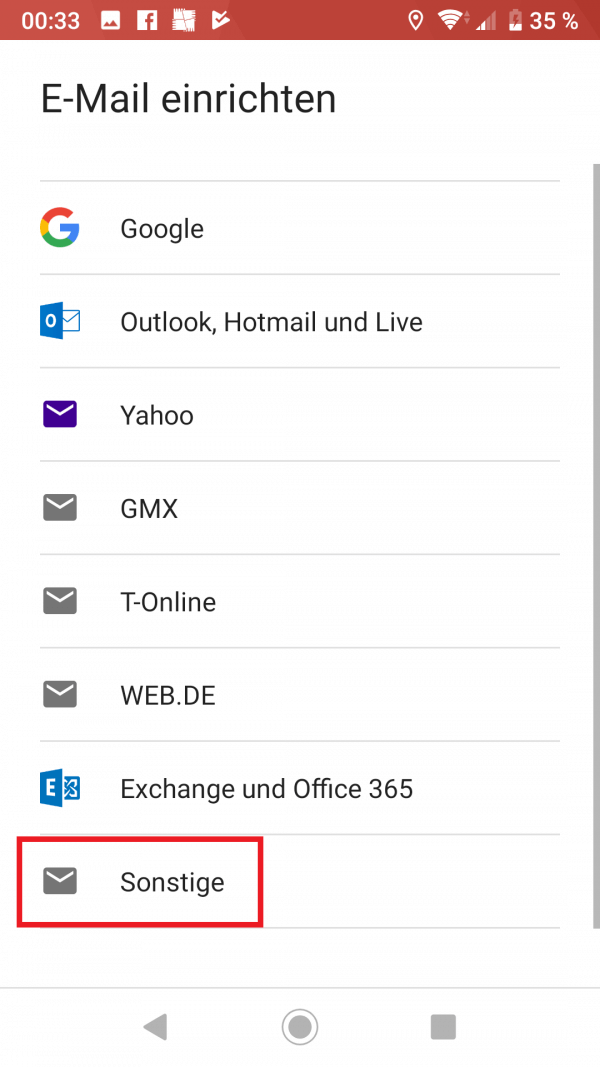This screenshot has height=1067, width=600.
Task: Return to the home screen
Action: [299, 1026]
